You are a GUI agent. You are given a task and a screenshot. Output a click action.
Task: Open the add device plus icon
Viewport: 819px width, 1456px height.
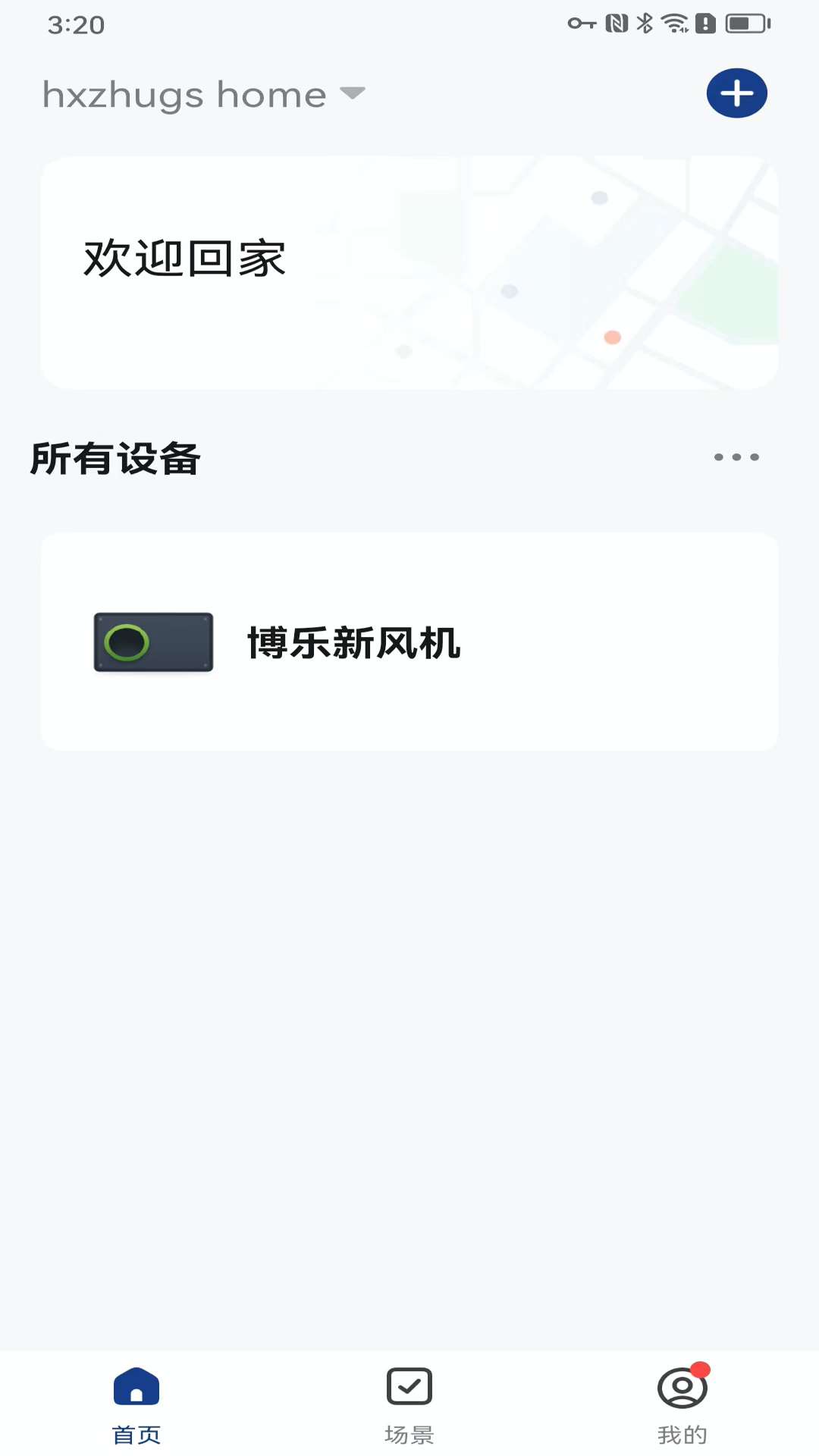(736, 93)
